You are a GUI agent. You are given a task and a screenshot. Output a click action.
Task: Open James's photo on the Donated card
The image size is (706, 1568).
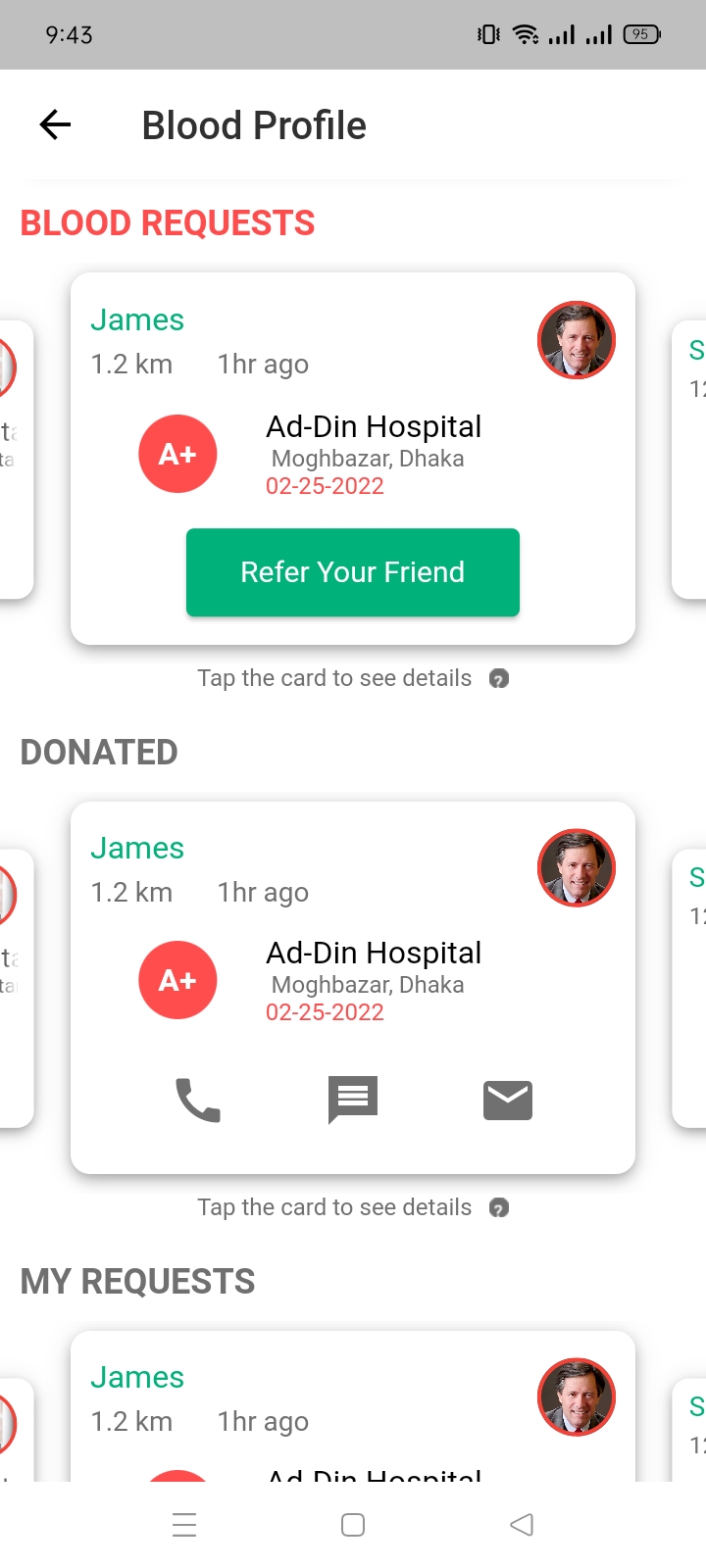(576, 867)
